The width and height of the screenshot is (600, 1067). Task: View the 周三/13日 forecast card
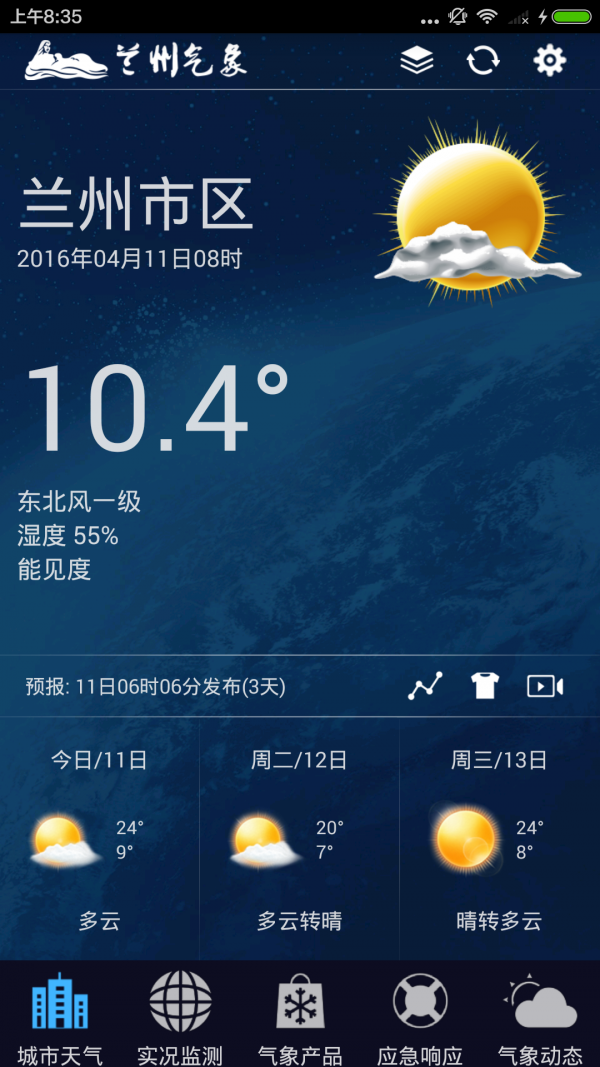[499, 838]
